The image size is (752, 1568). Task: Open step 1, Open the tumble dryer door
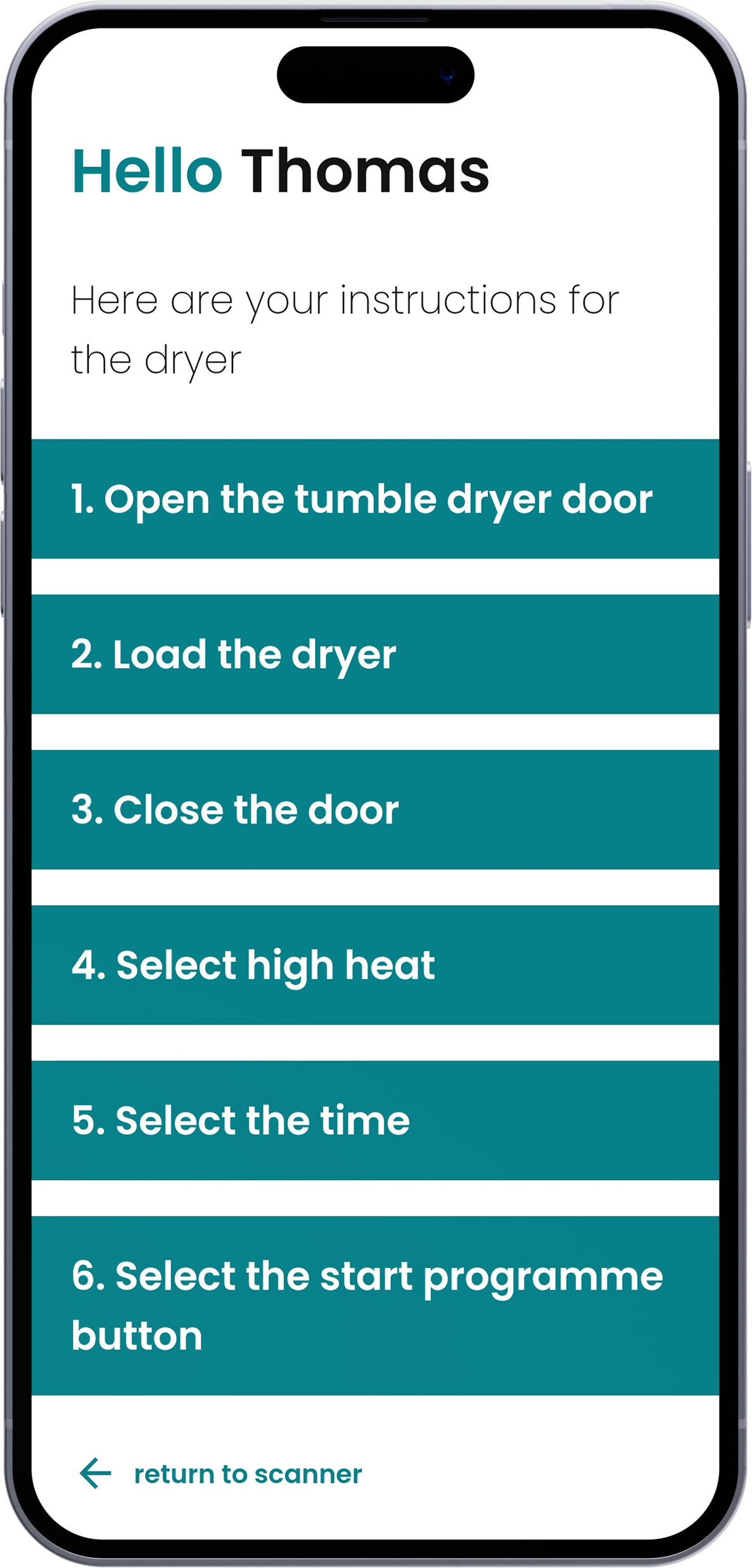[375, 499]
